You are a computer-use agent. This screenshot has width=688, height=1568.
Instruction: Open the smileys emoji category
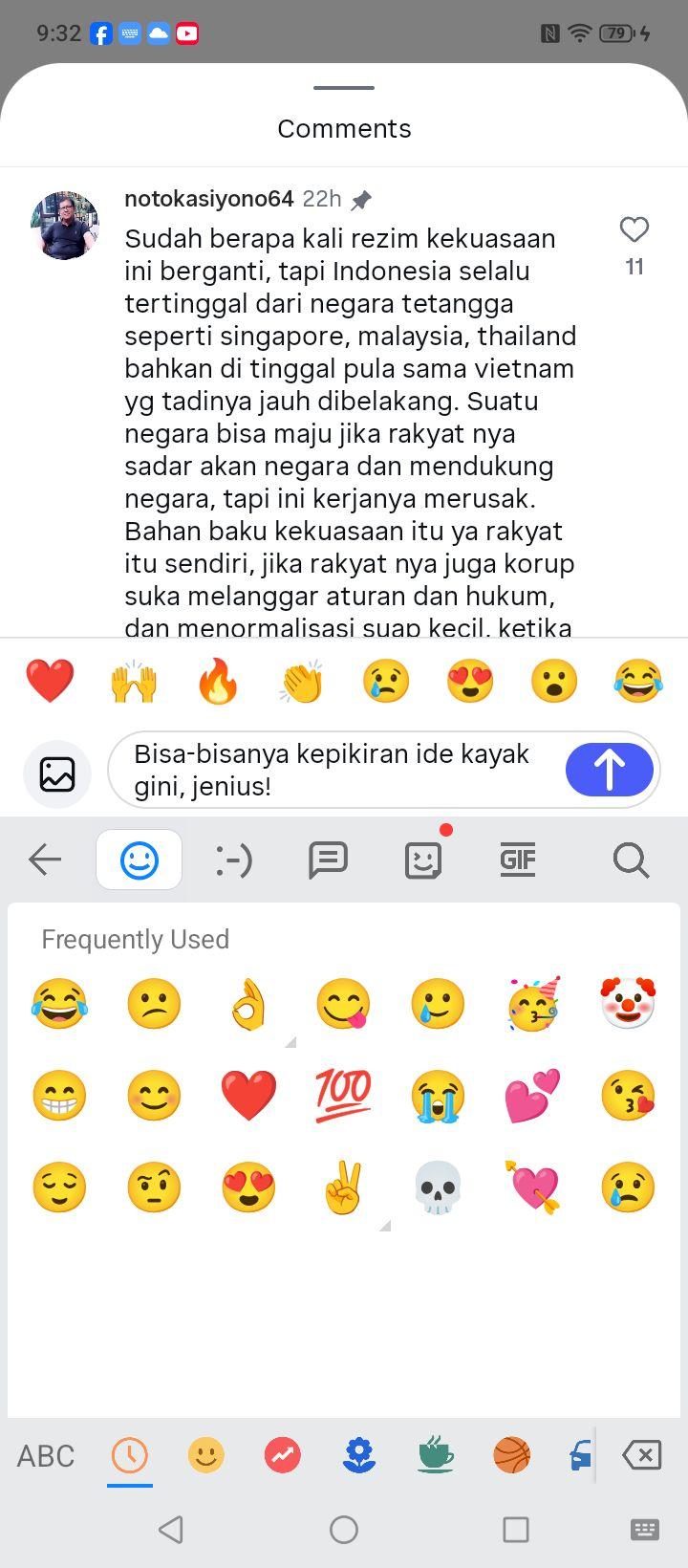click(205, 1455)
